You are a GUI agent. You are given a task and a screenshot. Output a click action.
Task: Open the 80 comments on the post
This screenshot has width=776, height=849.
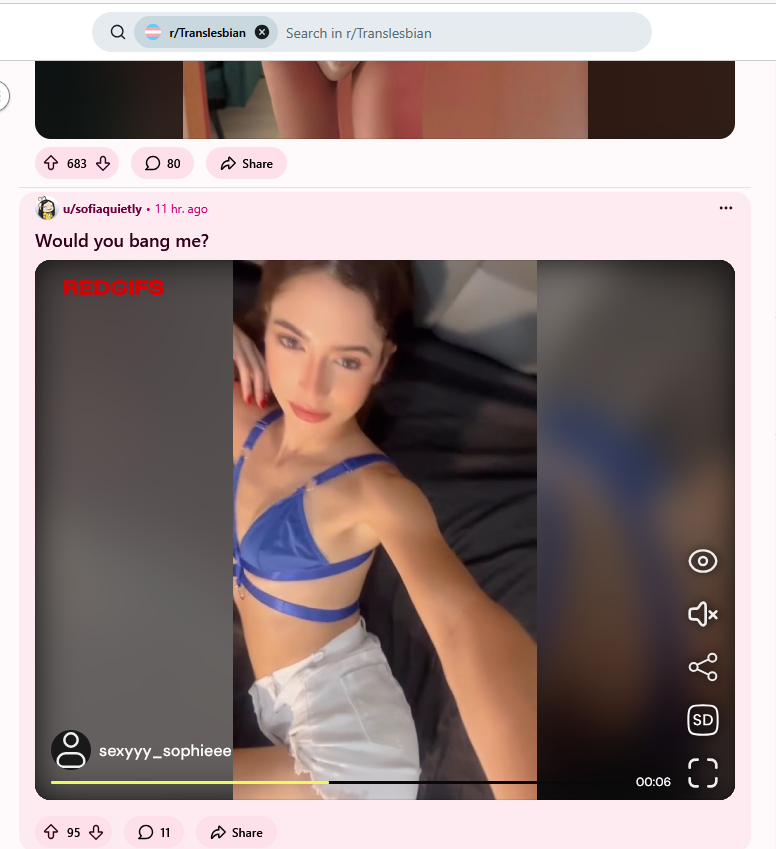coord(162,163)
